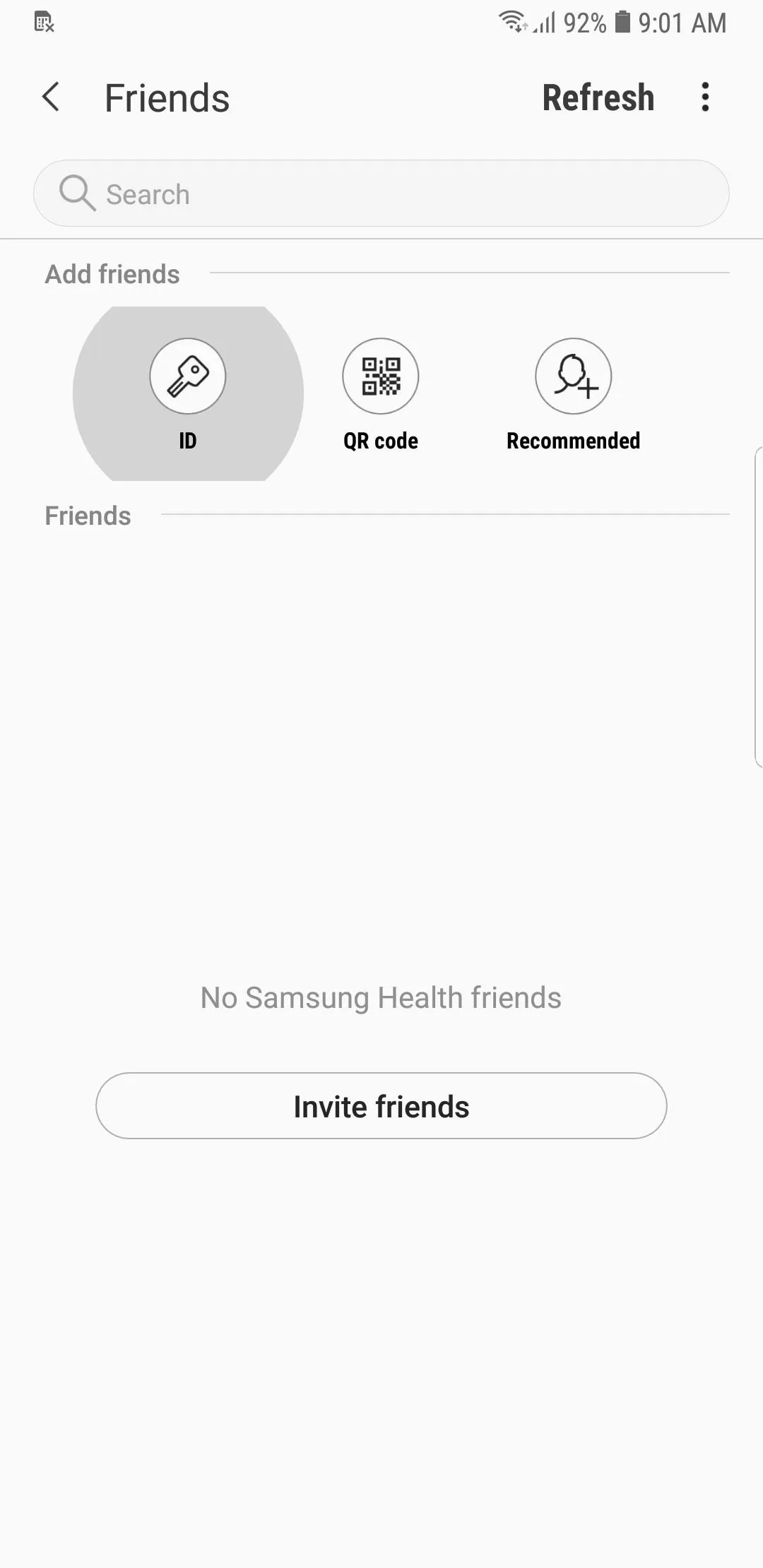
Task: Tap the Invite friends button
Action: 381,1106
